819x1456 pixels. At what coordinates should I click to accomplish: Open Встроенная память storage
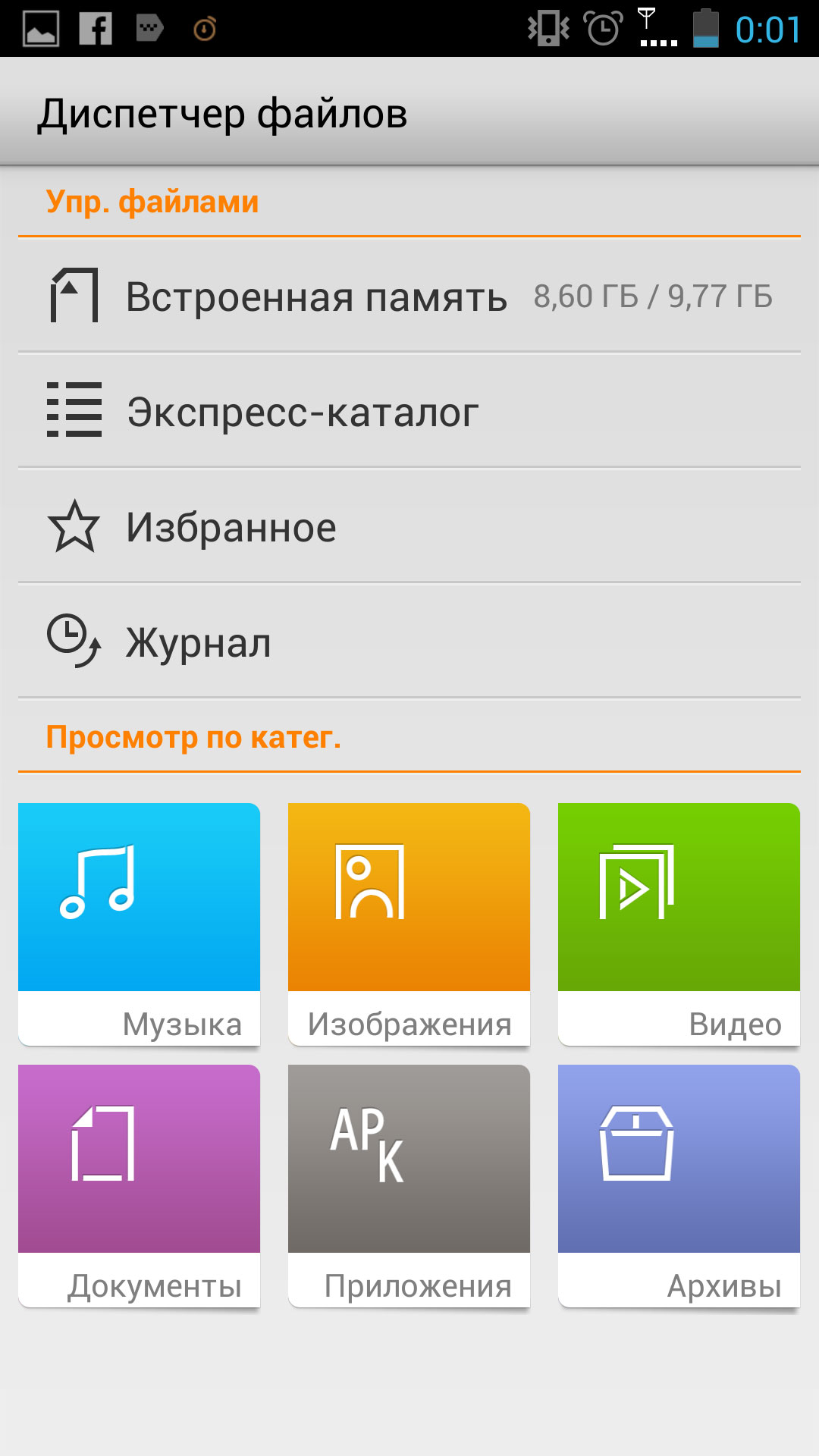pos(409,296)
